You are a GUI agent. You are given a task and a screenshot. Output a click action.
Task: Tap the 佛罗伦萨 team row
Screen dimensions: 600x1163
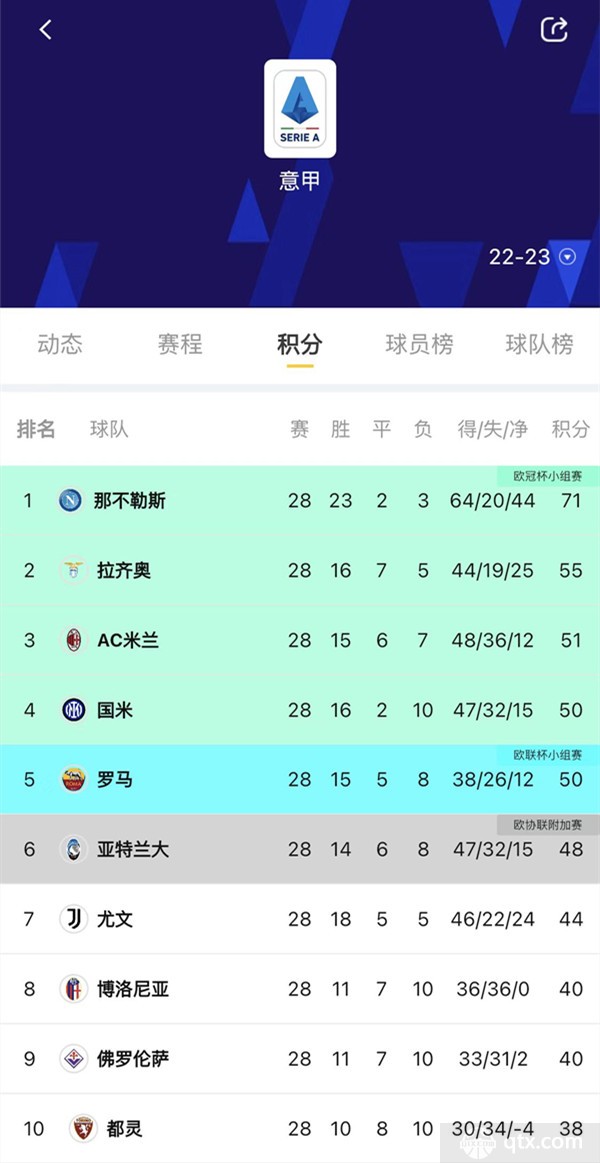tap(300, 1058)
